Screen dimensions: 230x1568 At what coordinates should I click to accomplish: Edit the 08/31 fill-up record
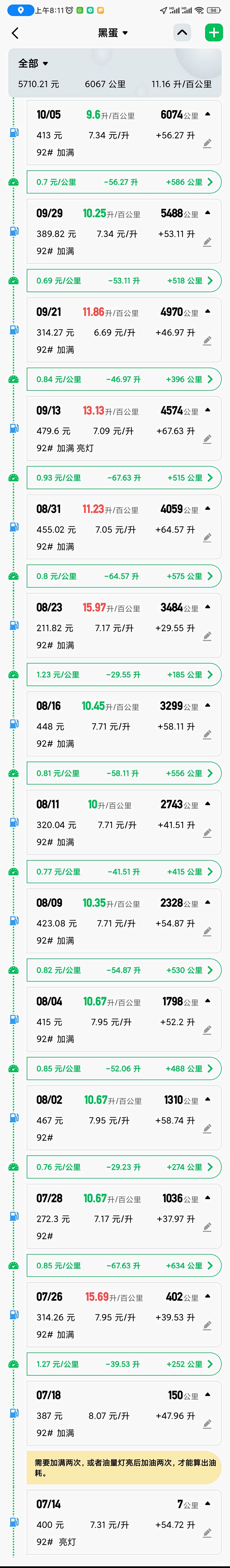207,537
